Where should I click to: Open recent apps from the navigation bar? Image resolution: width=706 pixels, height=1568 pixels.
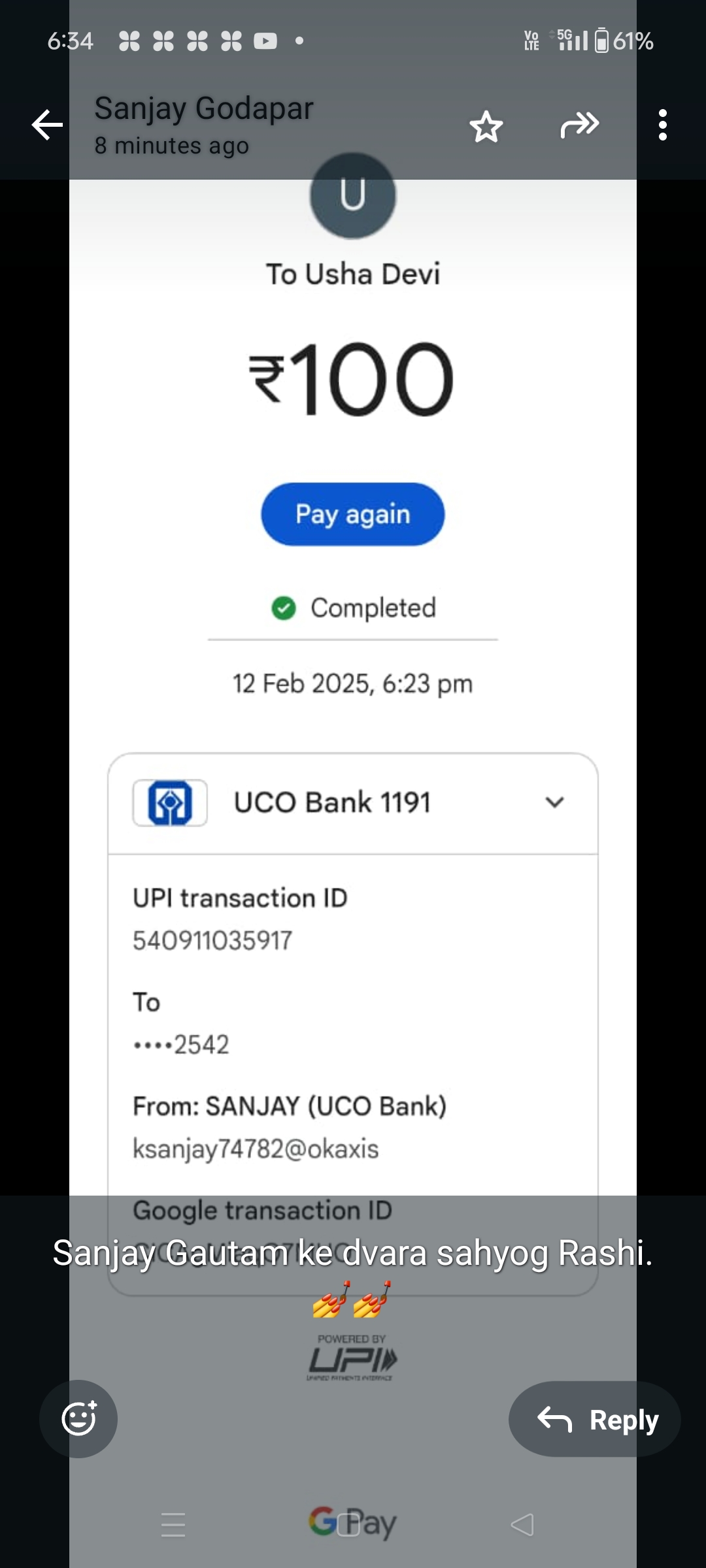[x=173, y=1524]
